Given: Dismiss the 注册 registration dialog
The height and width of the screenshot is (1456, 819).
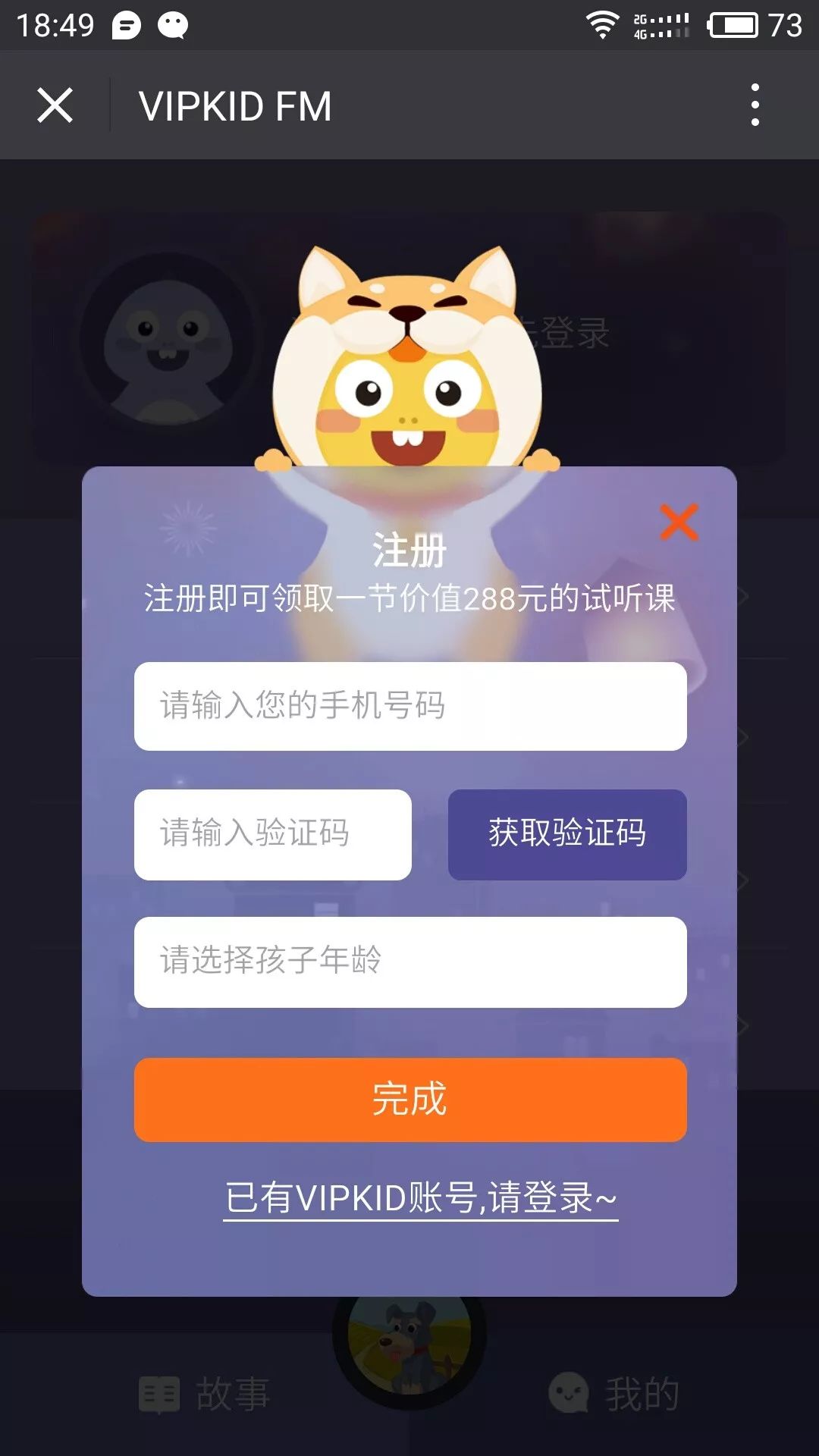Looking at the screenshot, I should (679, 522).
